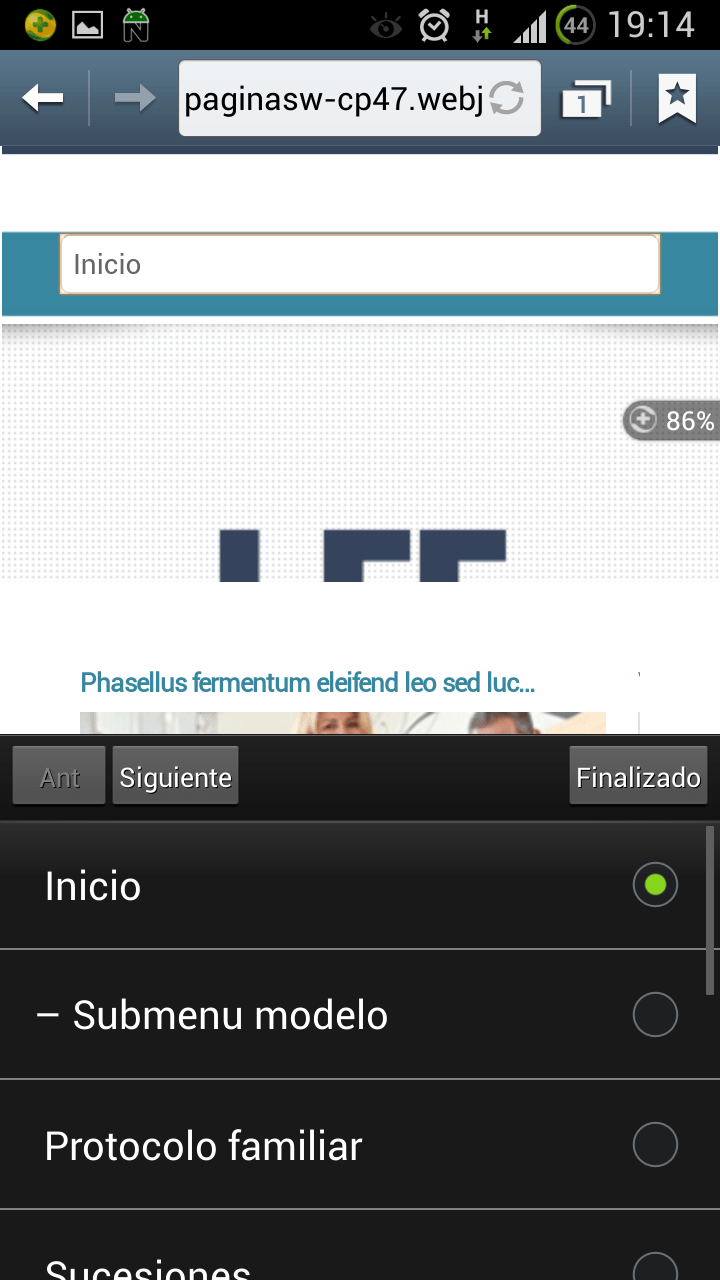Open the Phasellus fermentum article link
The height and width of the screenshot is (1280, 720).
tap(308, 683)
